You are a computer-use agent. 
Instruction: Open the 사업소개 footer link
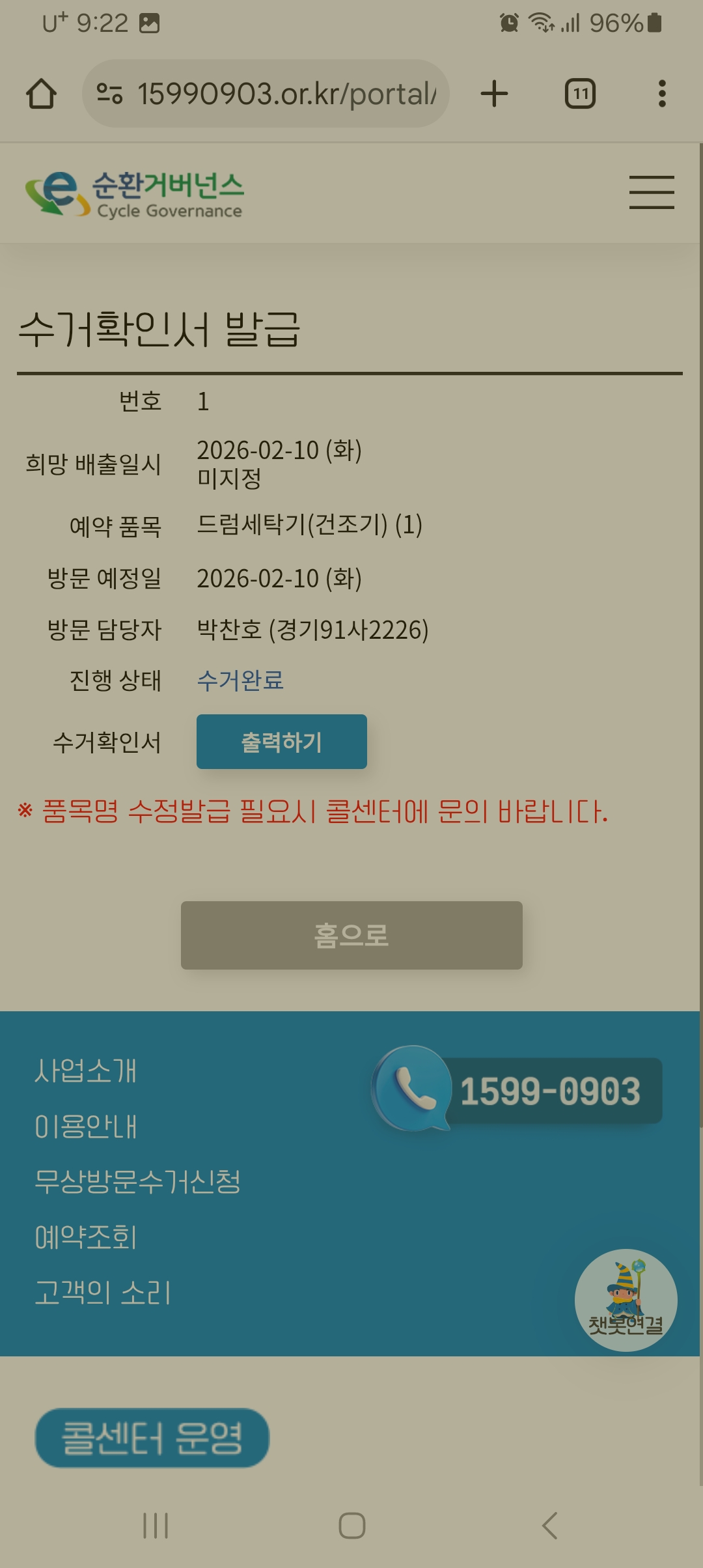coord(86,1071)
